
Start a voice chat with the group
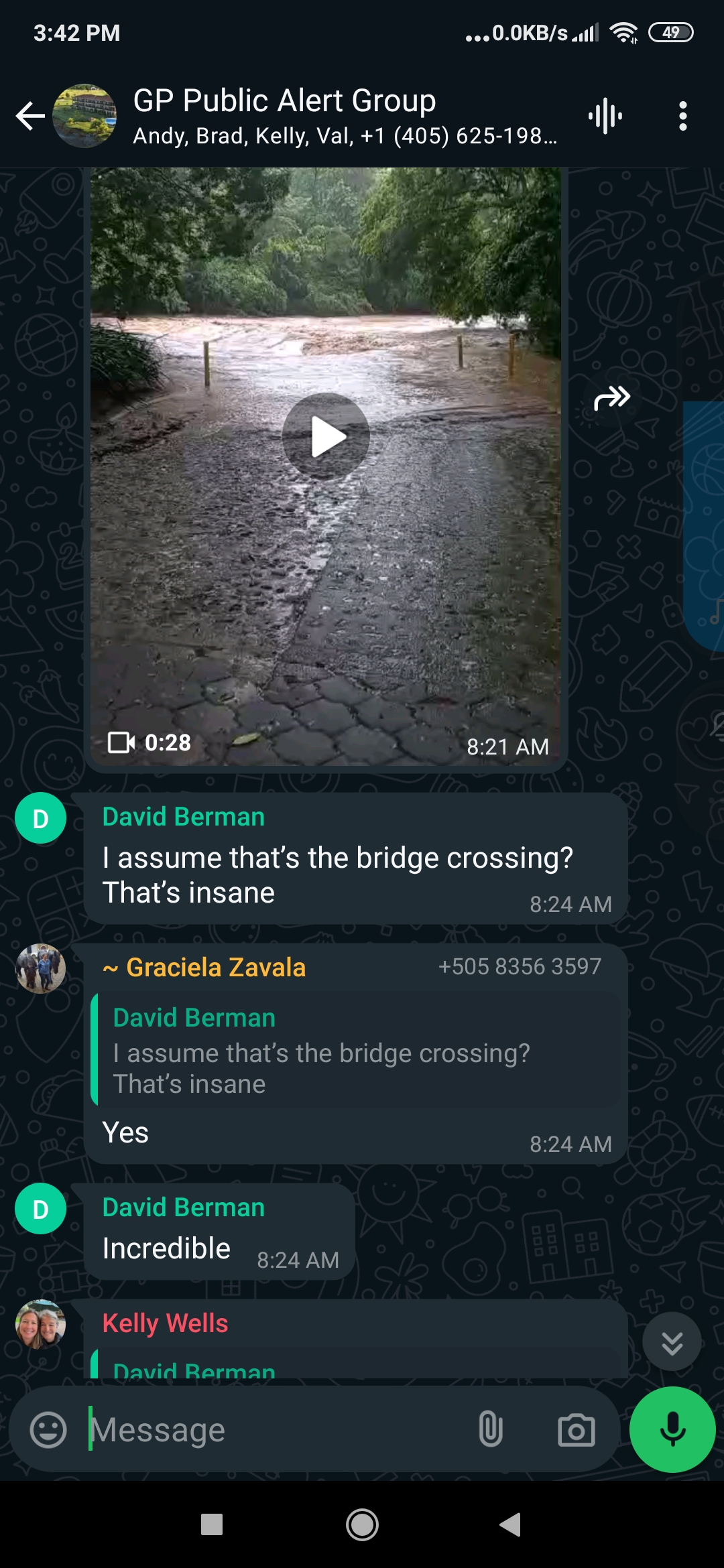point(605,116)
